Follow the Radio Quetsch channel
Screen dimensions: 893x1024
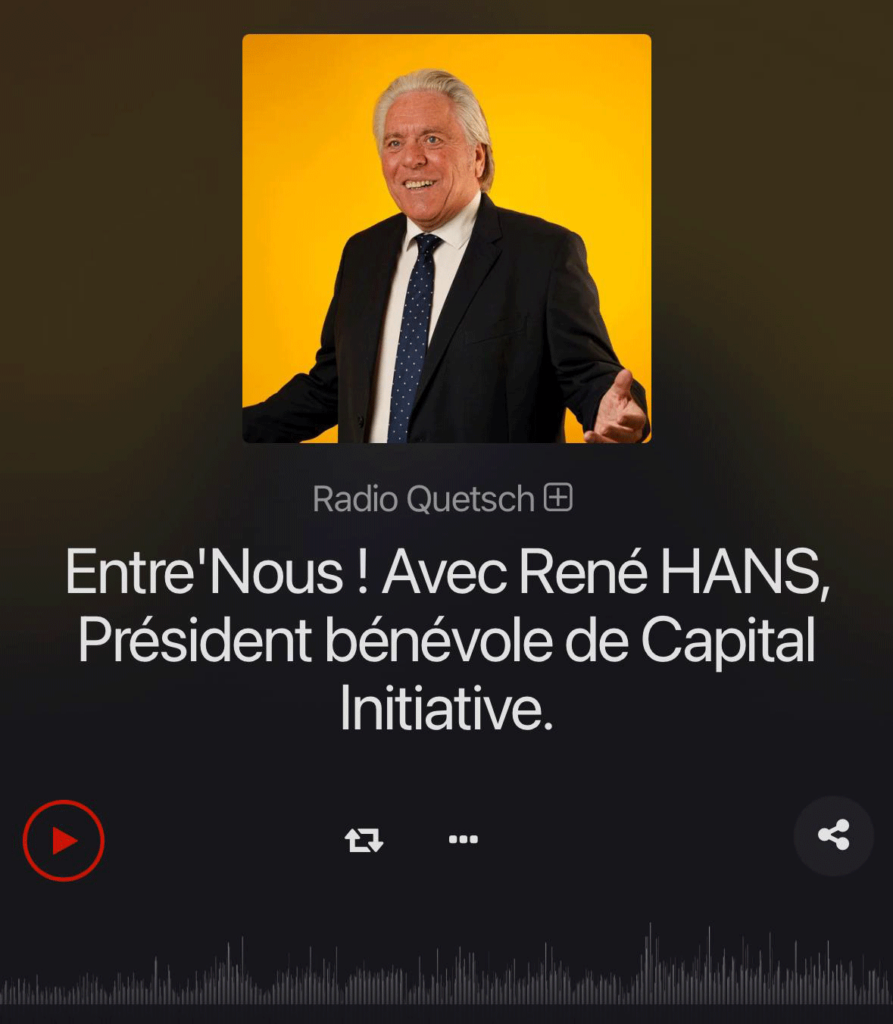tap(558, 498)
